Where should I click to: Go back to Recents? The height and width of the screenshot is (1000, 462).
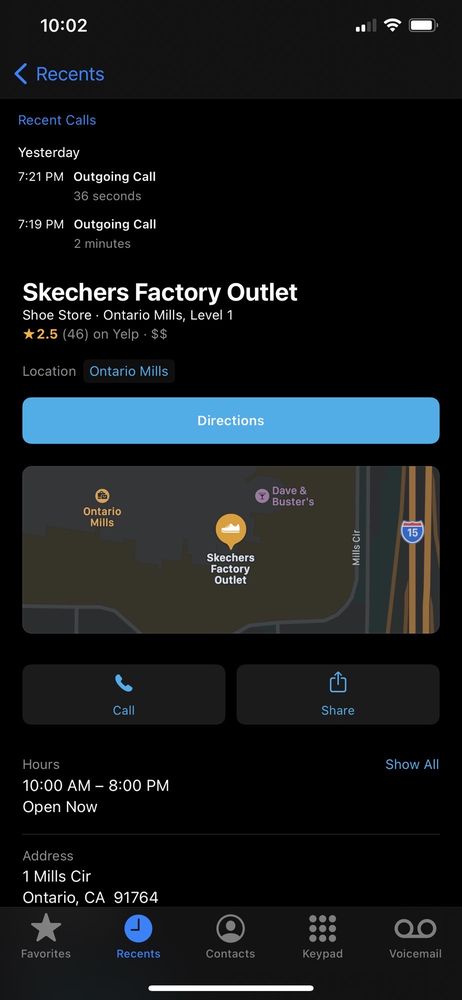pos(59,74)
